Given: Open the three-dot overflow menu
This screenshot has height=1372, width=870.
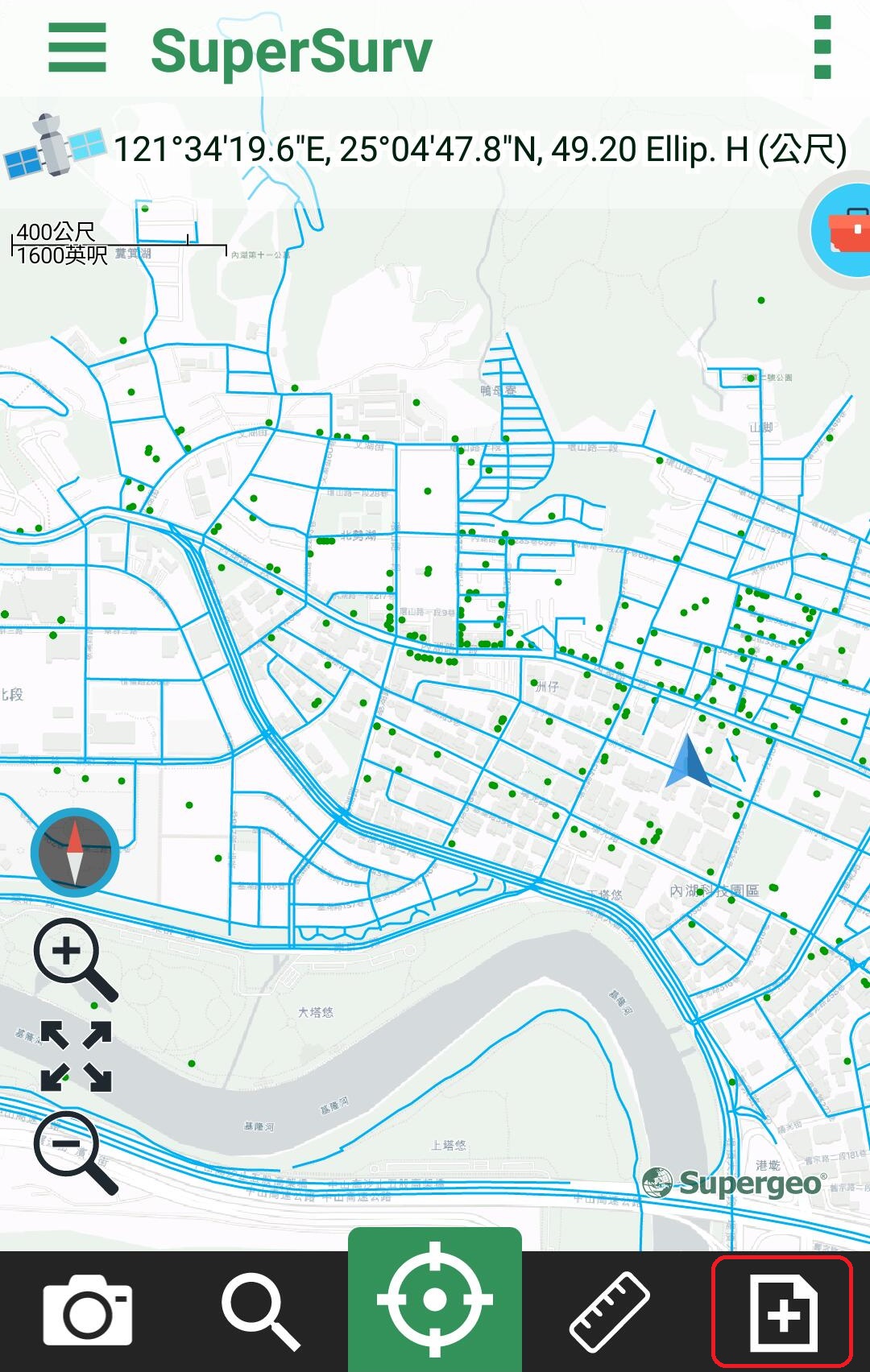Looking at the screenshot, I should click(x=822, y=48).
